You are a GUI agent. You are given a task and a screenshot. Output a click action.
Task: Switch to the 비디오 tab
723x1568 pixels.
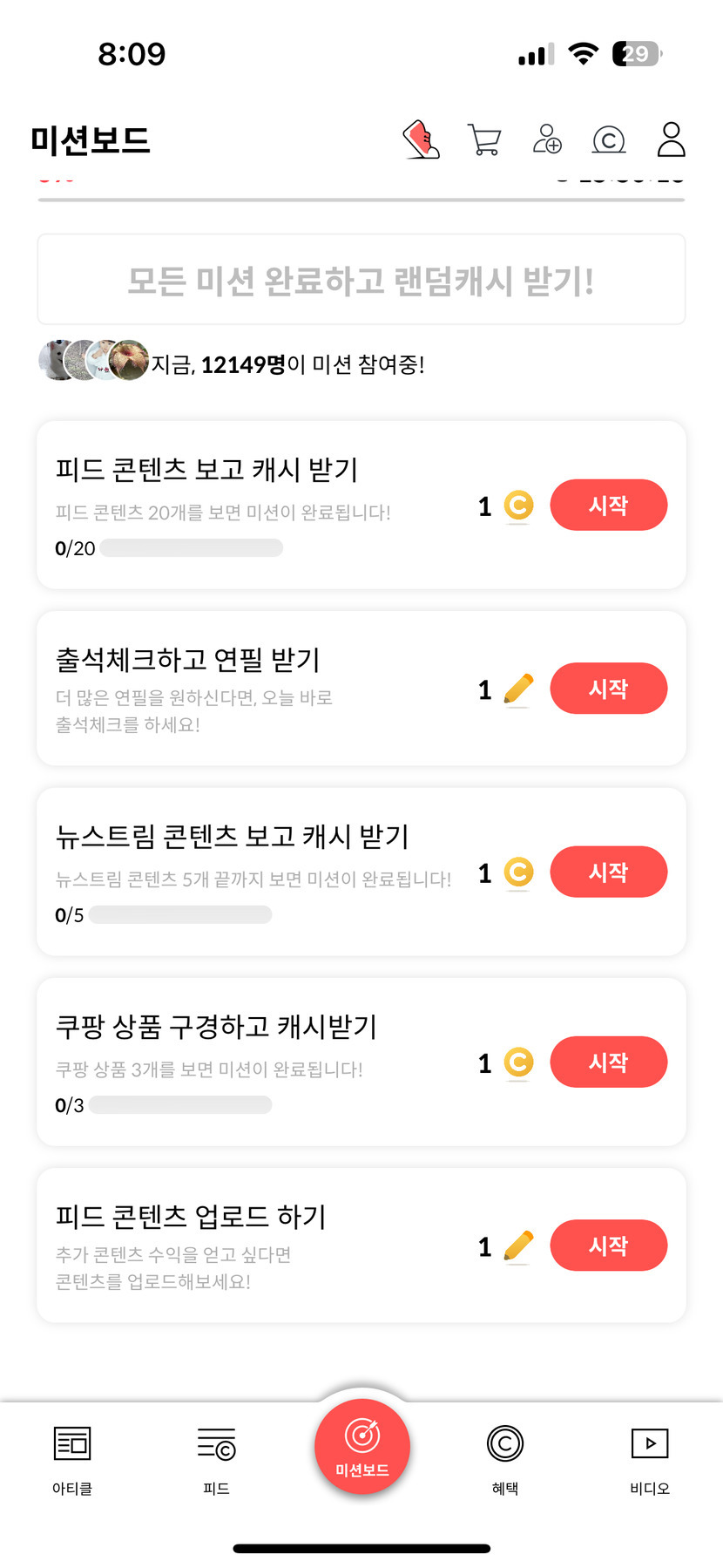(x=650, y=1457)
